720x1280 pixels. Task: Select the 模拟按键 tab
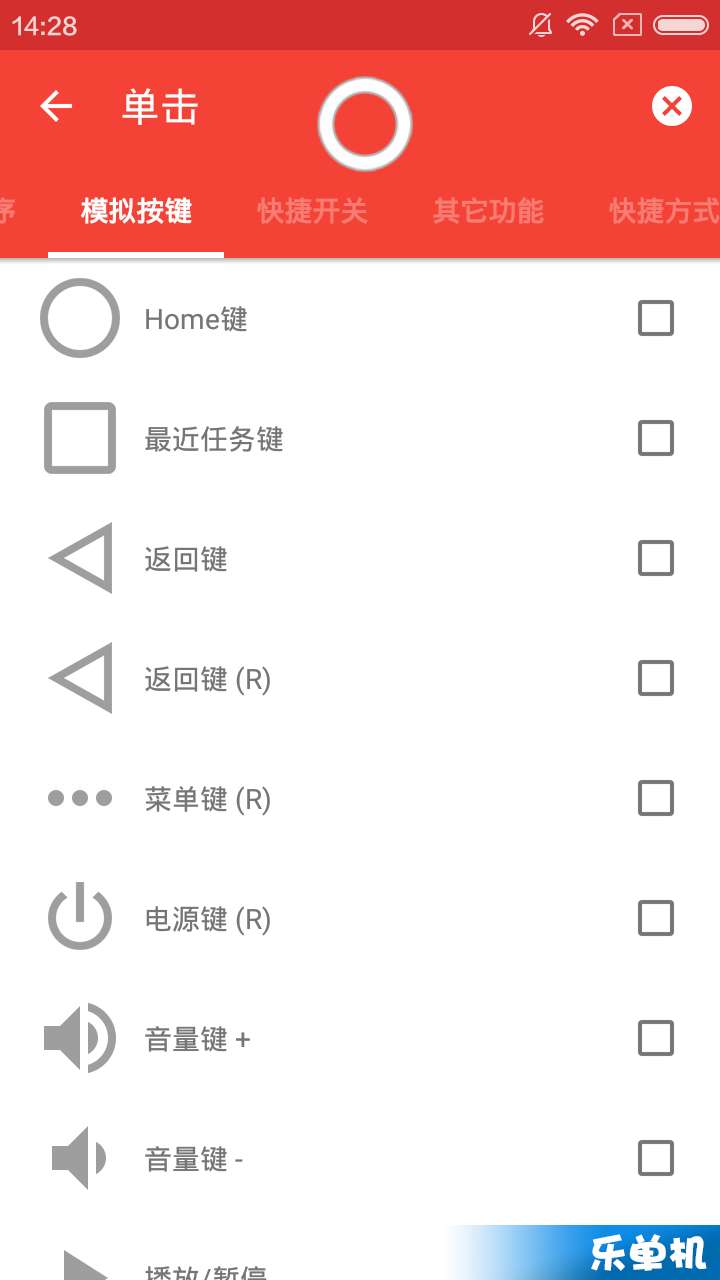click(x=136, y=211)
